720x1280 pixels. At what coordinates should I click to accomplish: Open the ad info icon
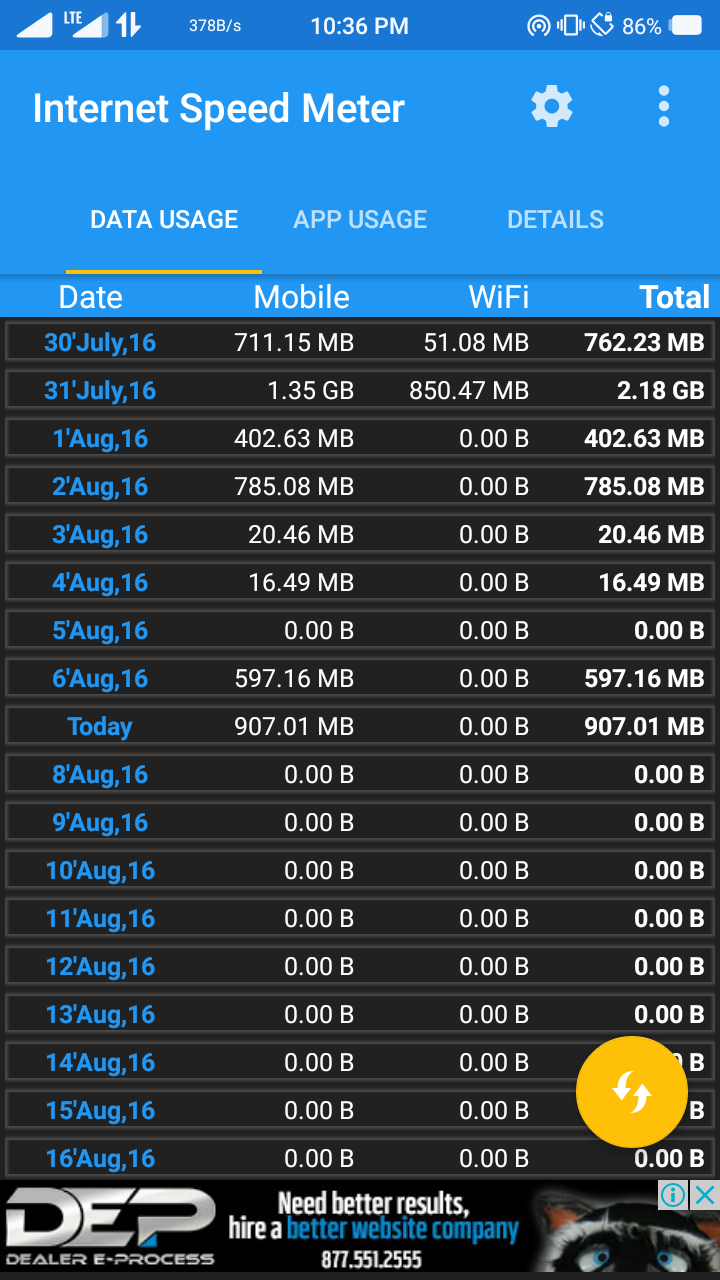pyautogui.click(x=675, y=1194)
